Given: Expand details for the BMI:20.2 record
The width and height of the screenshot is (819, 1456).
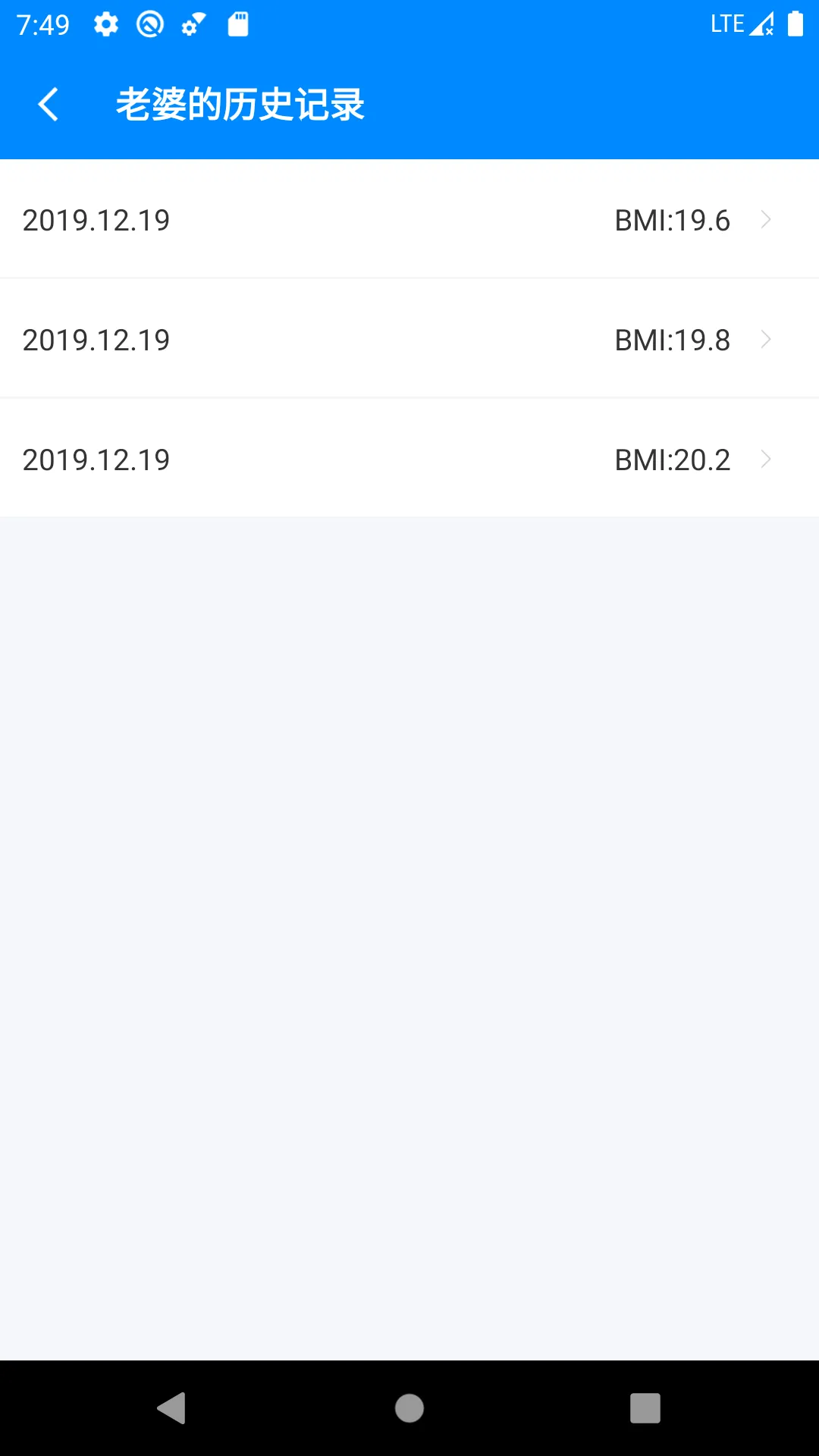Looking at the screenshot, I should 767,459.
